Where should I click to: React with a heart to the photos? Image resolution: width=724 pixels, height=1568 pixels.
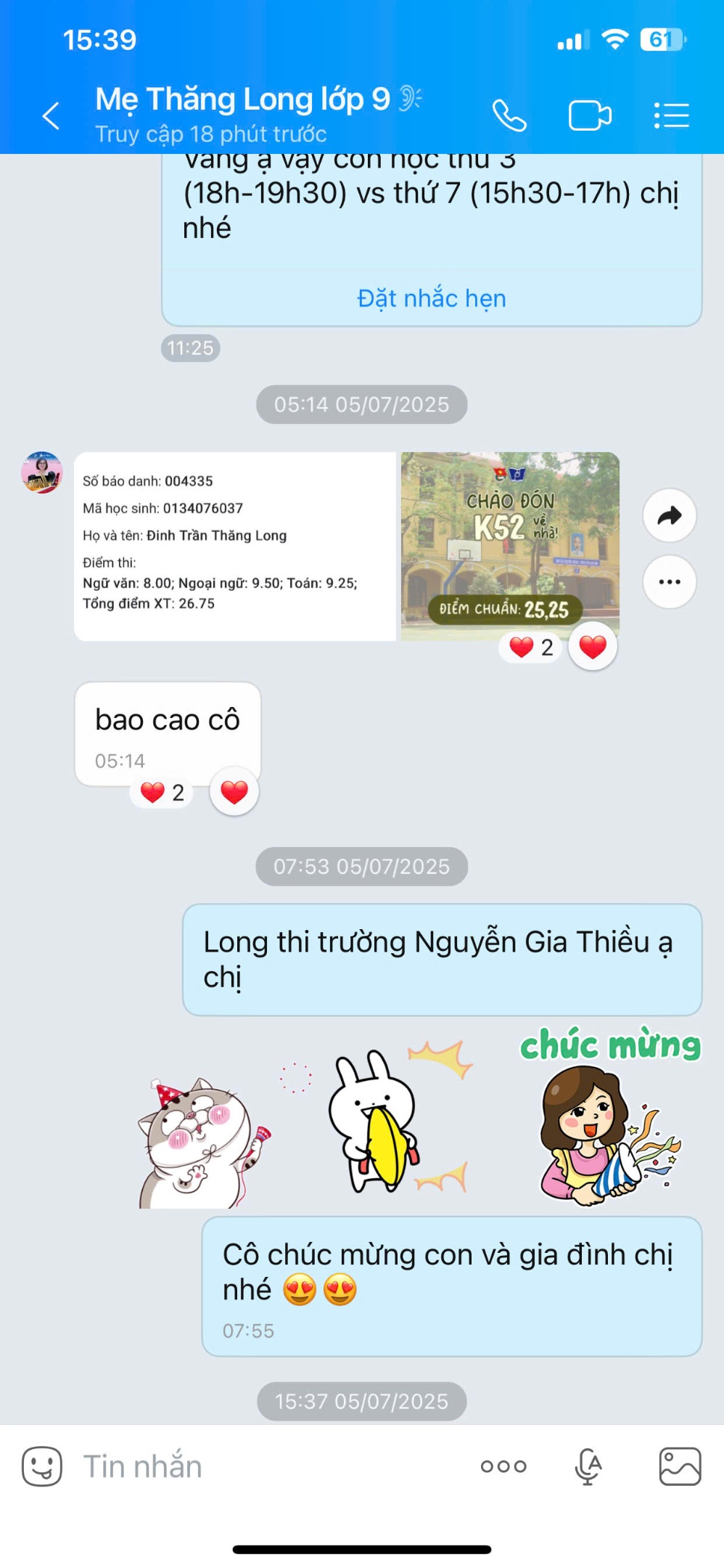593,646
